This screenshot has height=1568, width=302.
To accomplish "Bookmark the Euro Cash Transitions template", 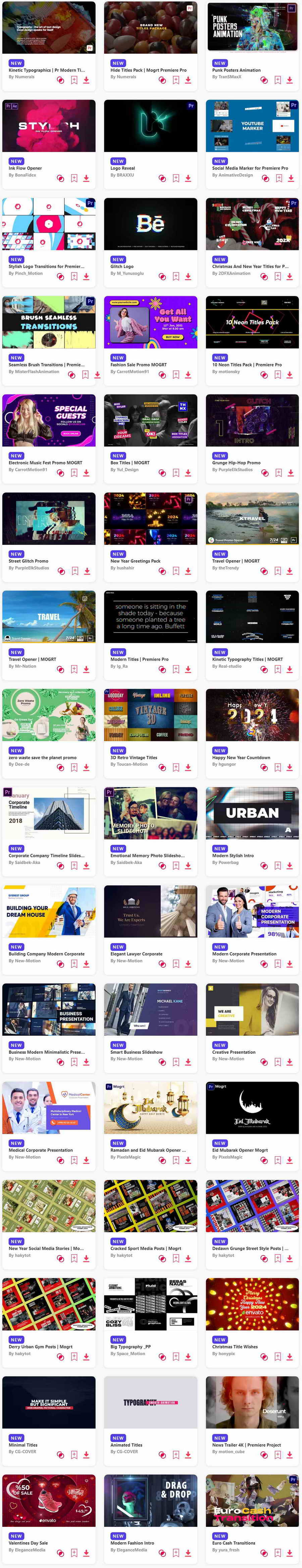I will [x=278, y=1553].
